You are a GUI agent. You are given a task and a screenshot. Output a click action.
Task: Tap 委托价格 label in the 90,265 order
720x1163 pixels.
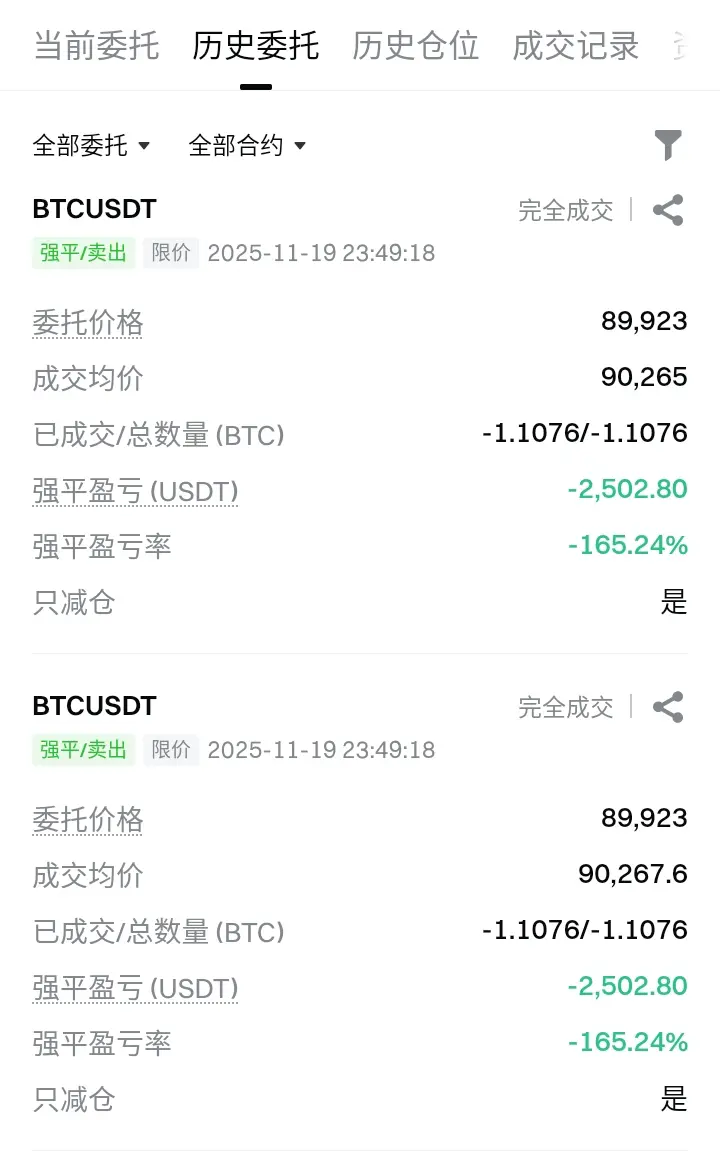88,323
